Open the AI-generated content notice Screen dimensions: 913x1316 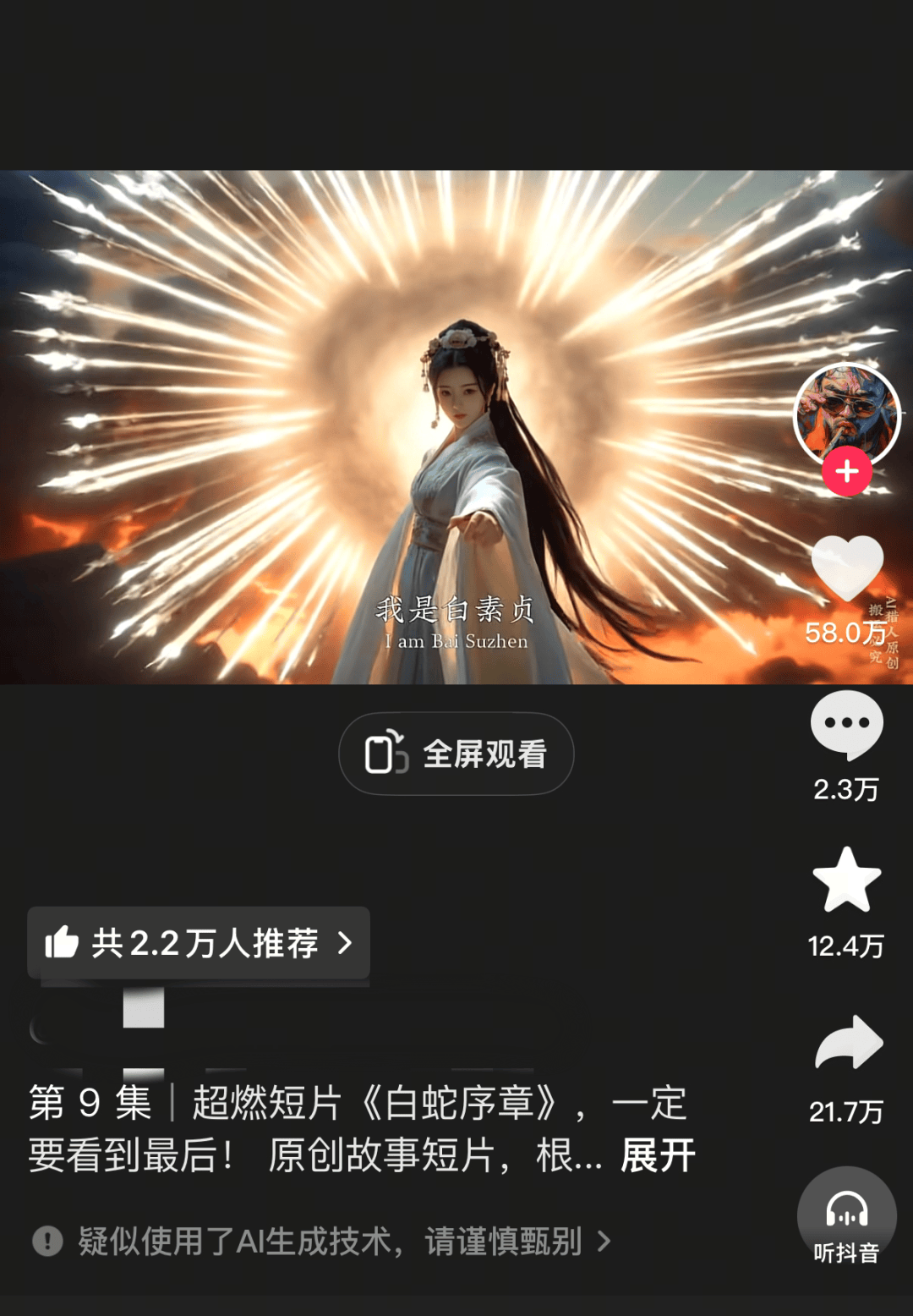point(321,1242)
